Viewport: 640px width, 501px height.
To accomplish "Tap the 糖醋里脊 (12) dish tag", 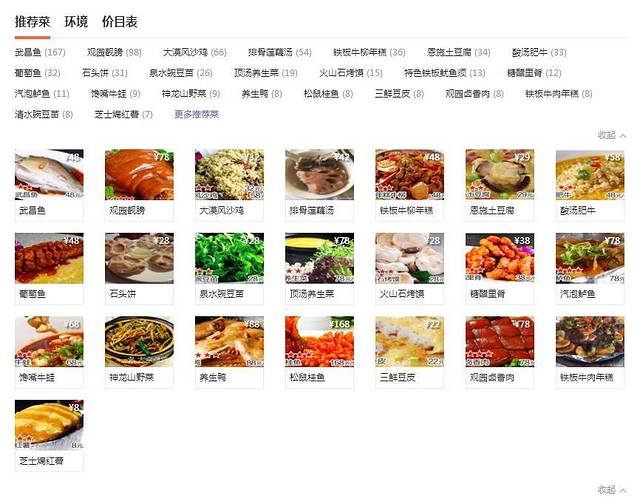I will tap(539, 73).
